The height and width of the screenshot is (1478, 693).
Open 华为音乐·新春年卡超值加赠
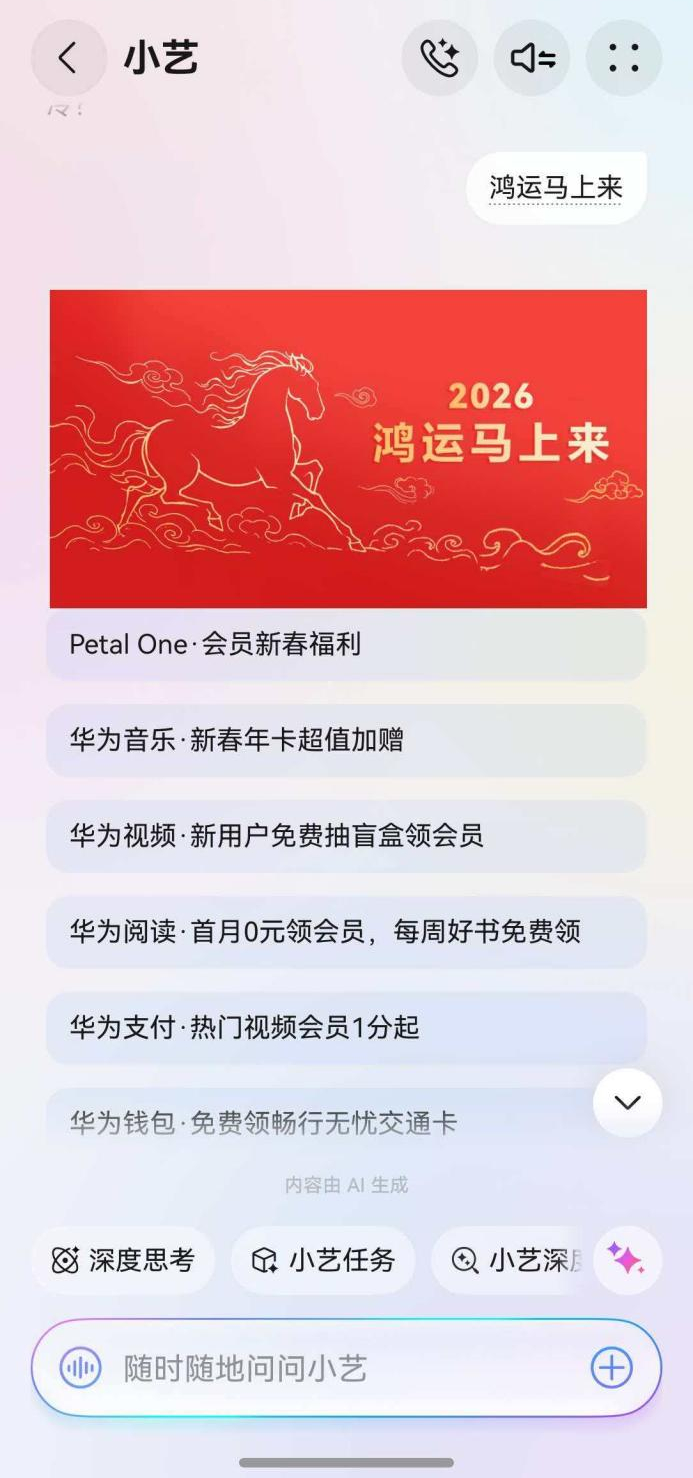[346, 740]
